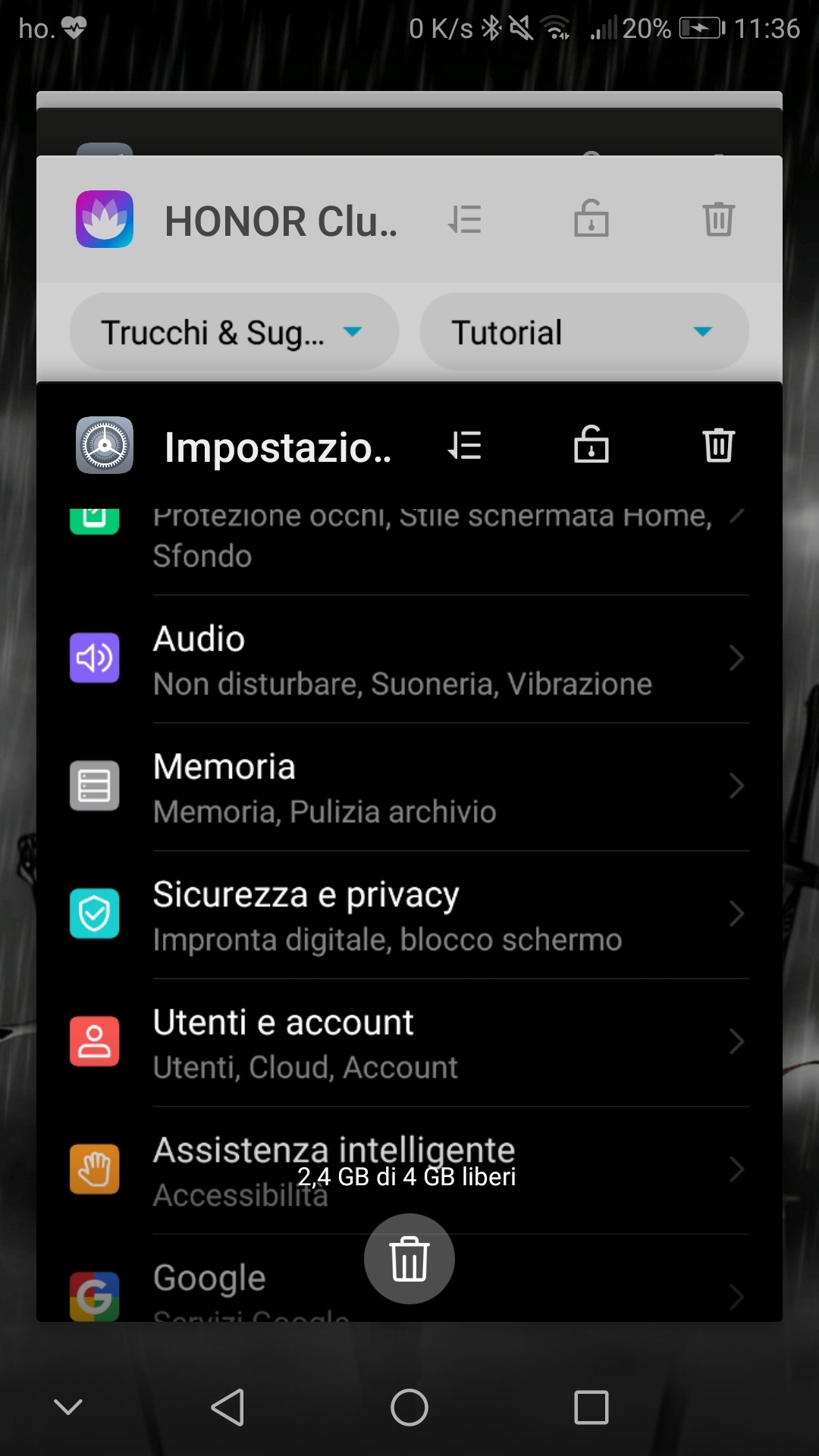Lock the Impostazioni app card
This screenshot has height=1456, width=819.
(591, 447)
